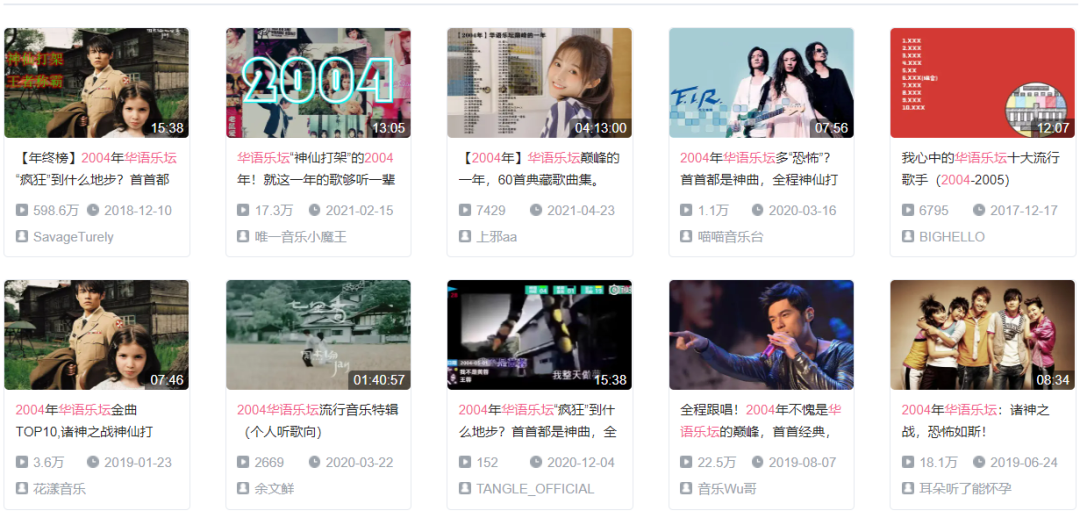Open the 15:38 年终榜 video by SavageTurely
The width and height of the screenshot is (1080, 518).
pos(96,83)
